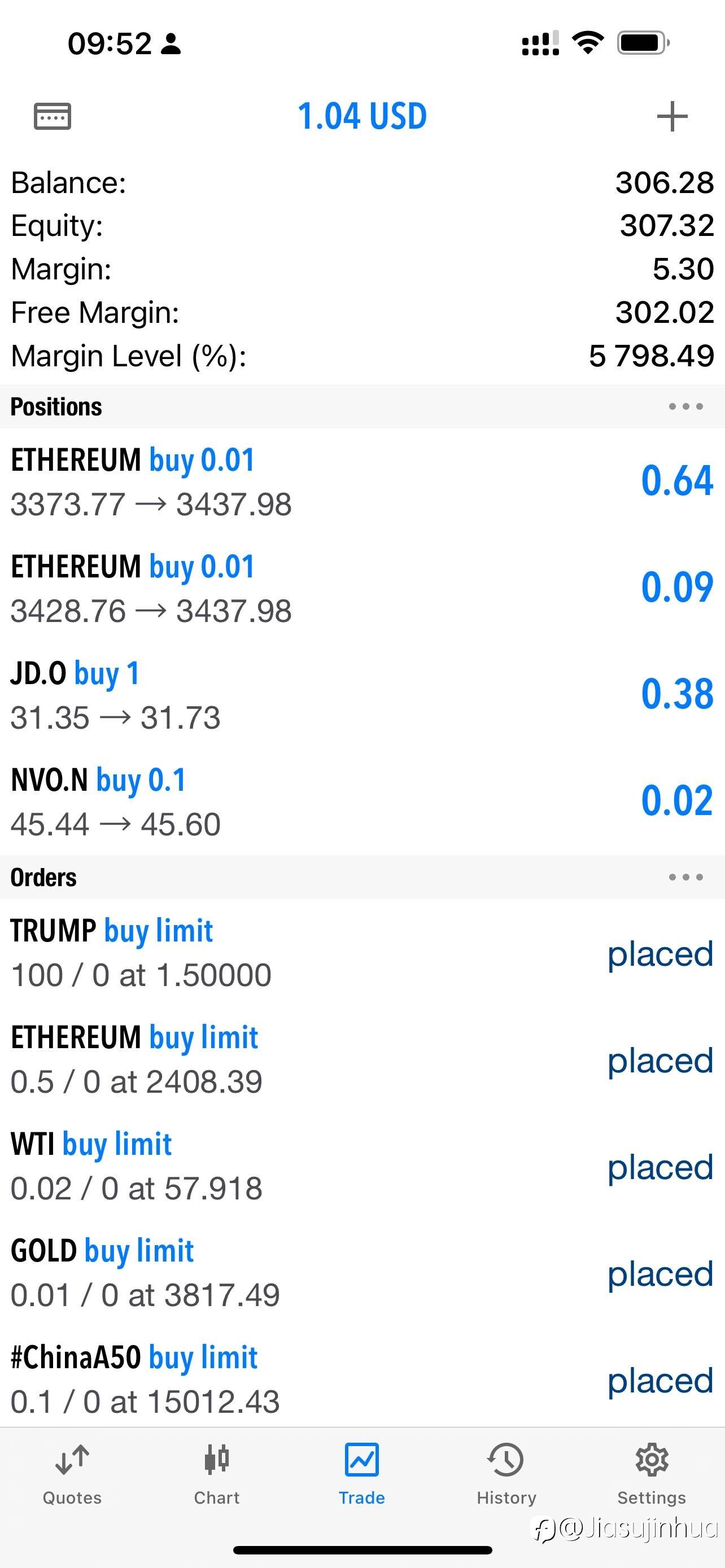This screenshot has width=725, height=1568.
Task: Select the JD.O buy 1 position
Action: [362, 694]
